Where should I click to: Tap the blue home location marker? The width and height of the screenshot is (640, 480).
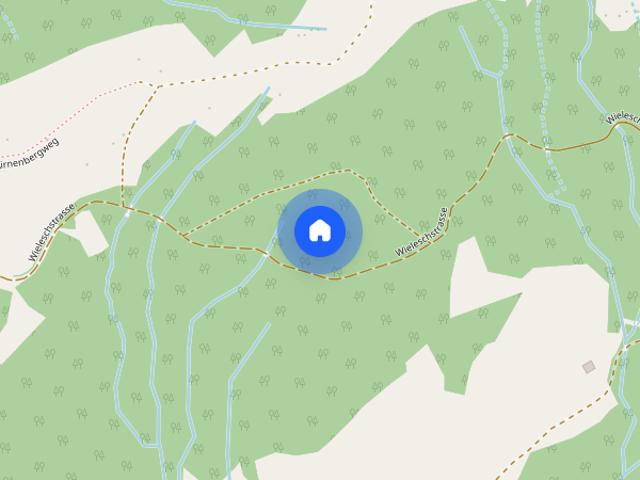[320, 231]
